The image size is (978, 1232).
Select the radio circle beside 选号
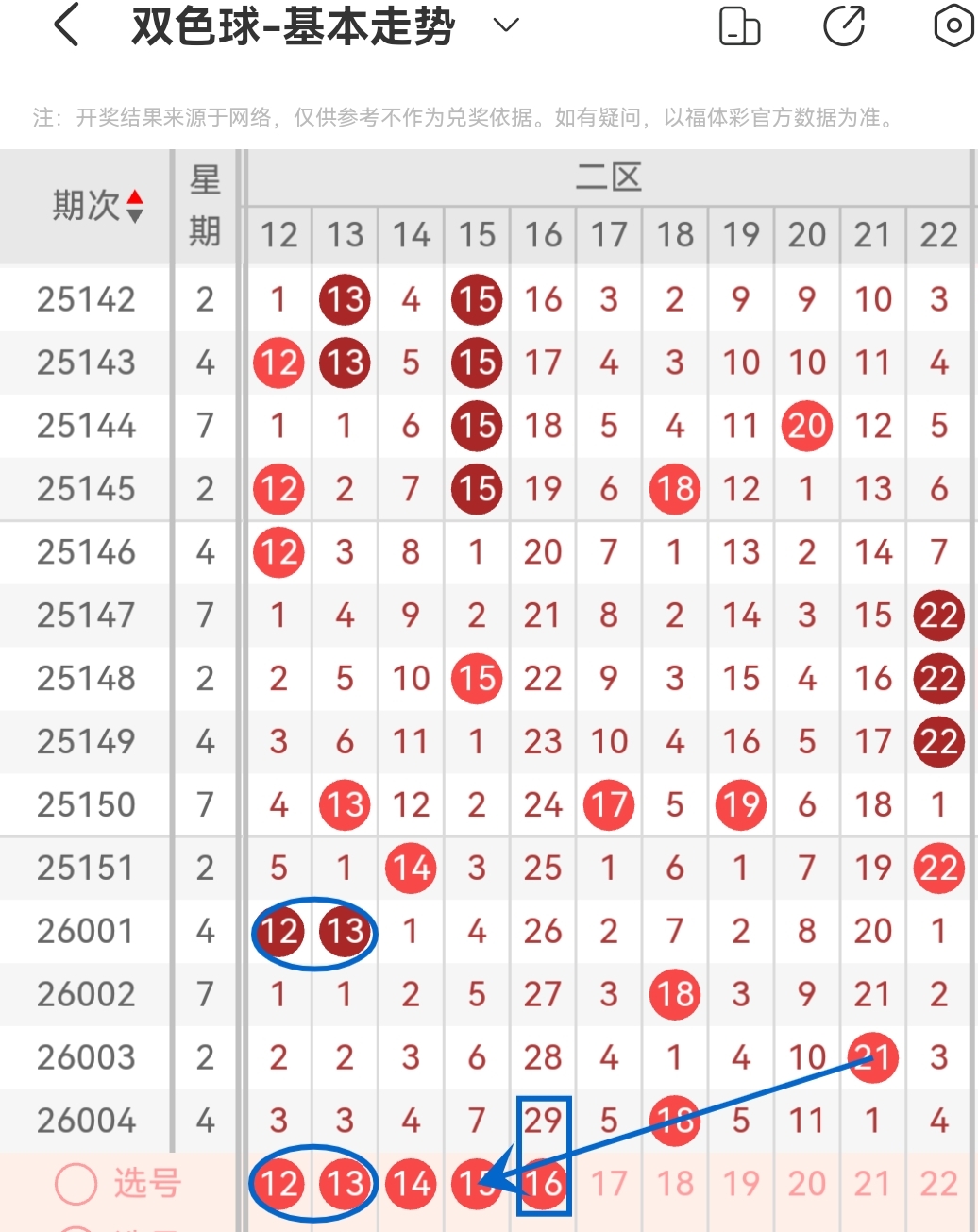point(74,1183)
